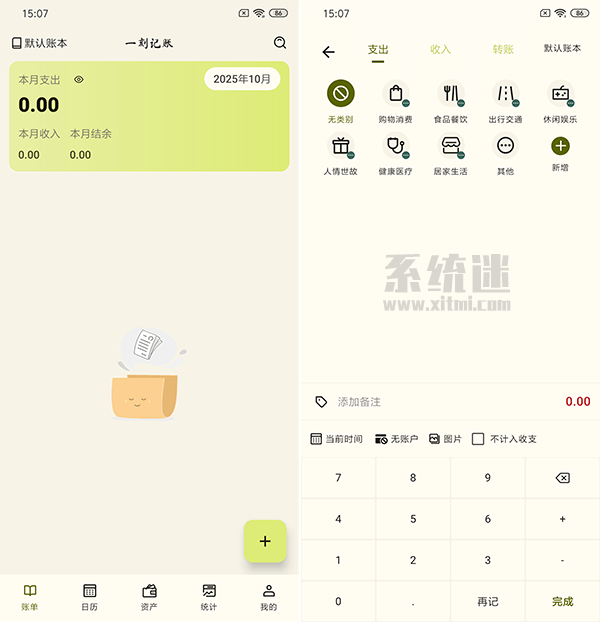Check the 不计入收支 checkbox

(478, 439)
